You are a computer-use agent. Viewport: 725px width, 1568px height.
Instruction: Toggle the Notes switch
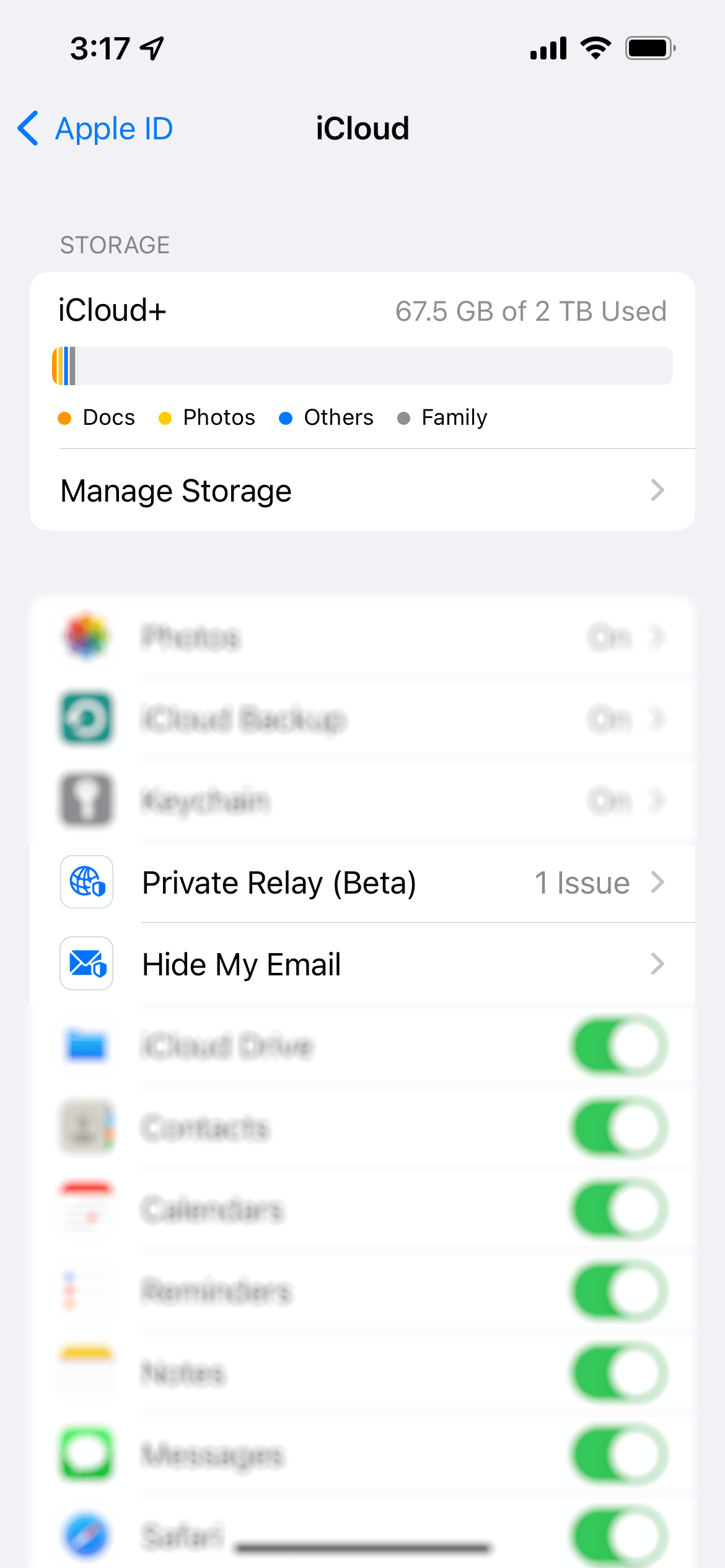[x=620, y=1373]
